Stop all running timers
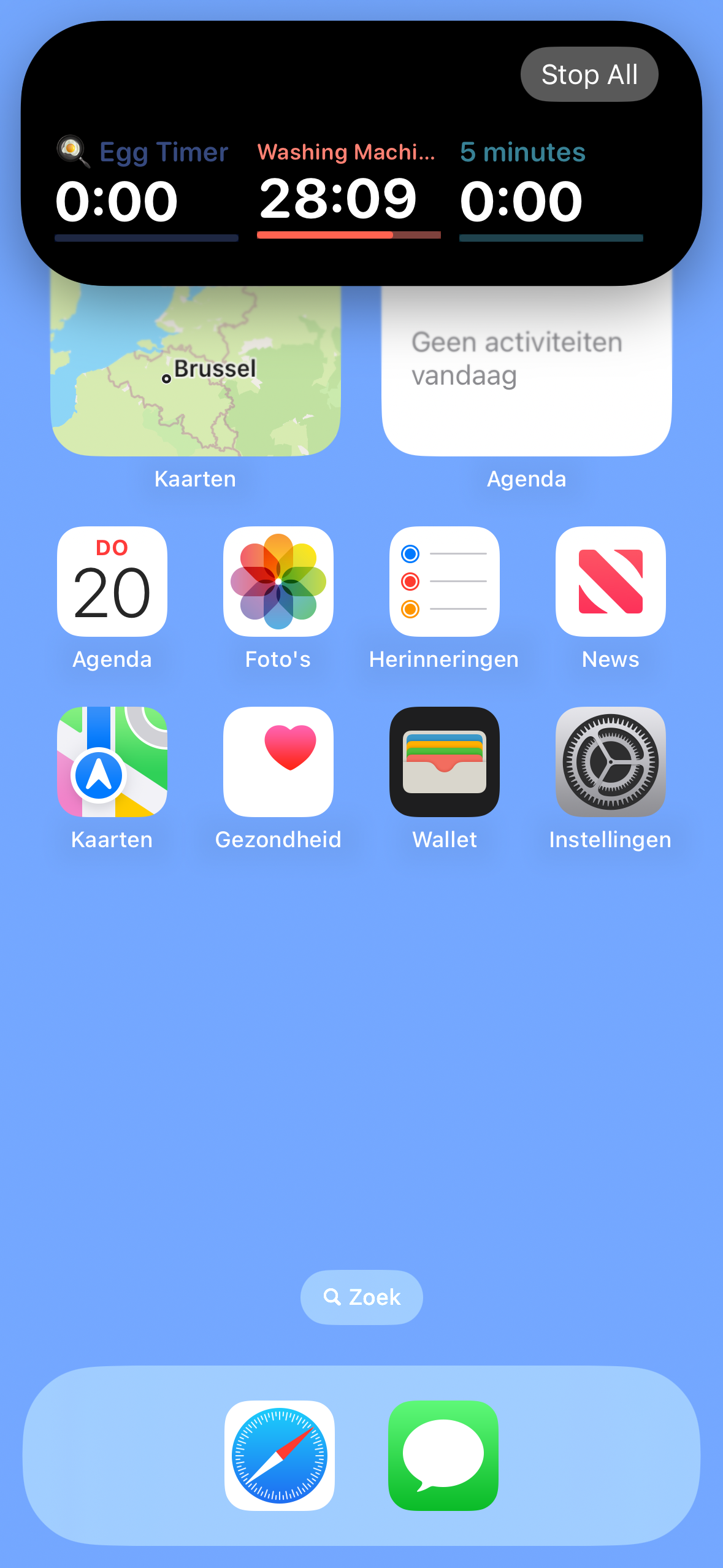This screenshot has height=1568, width=723. pos(589,75)
